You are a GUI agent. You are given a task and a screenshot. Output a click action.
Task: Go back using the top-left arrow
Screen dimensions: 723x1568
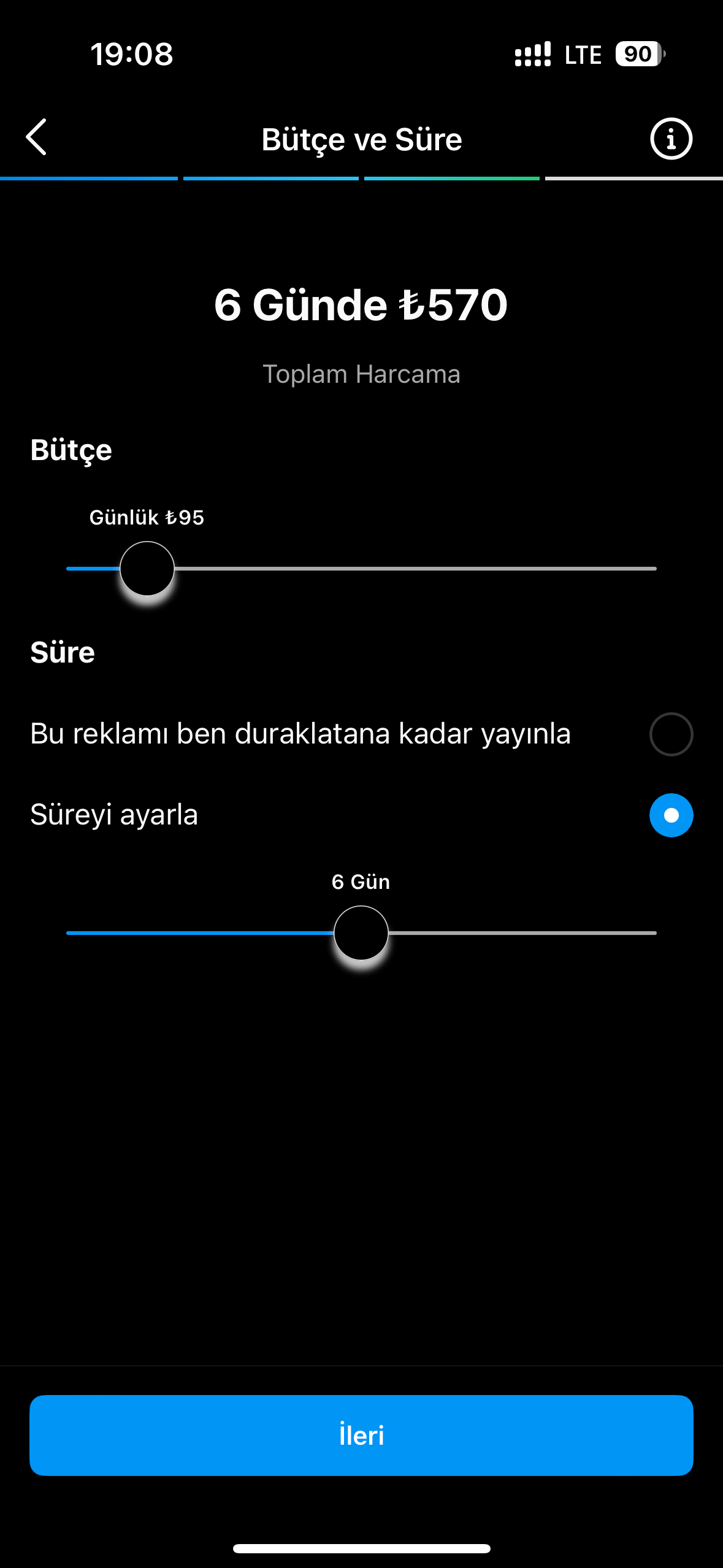point(36,137)
